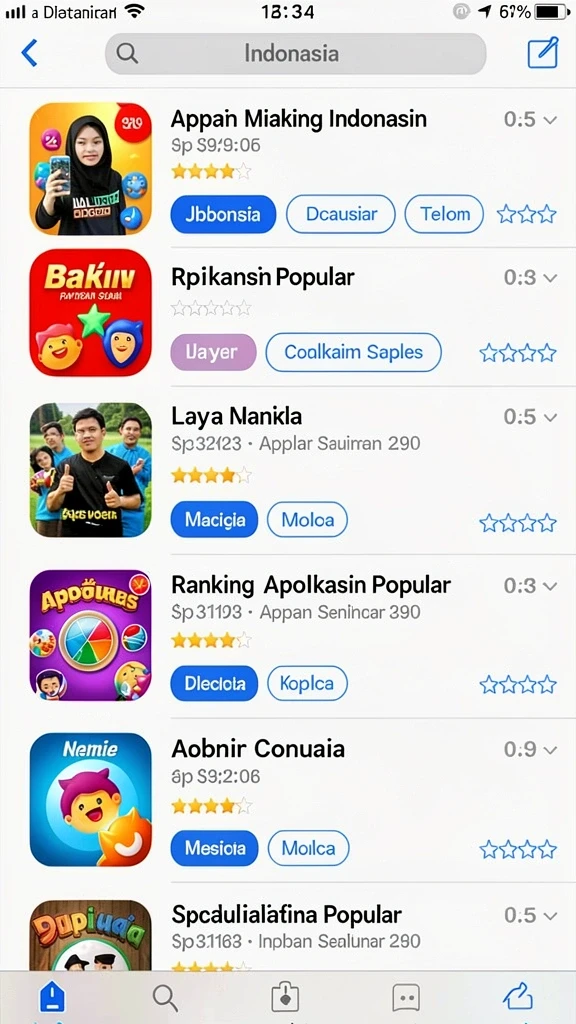Tap the Indonasia search field

(x=295, y=54)
